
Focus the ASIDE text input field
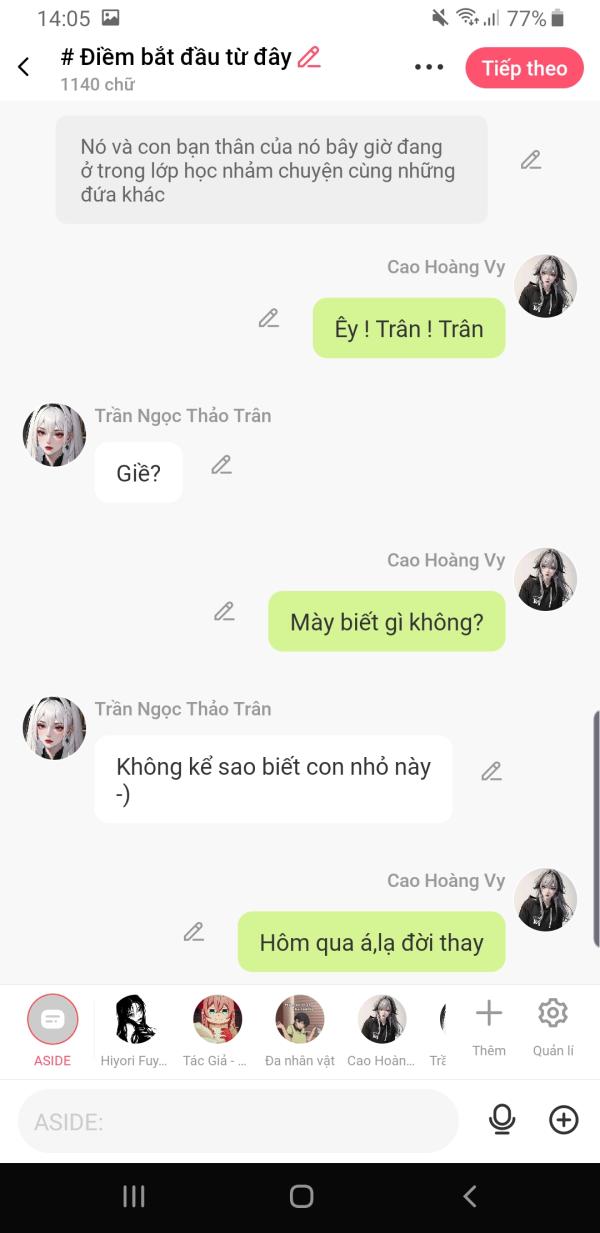pyautogui.click(x=238, y=1121)
